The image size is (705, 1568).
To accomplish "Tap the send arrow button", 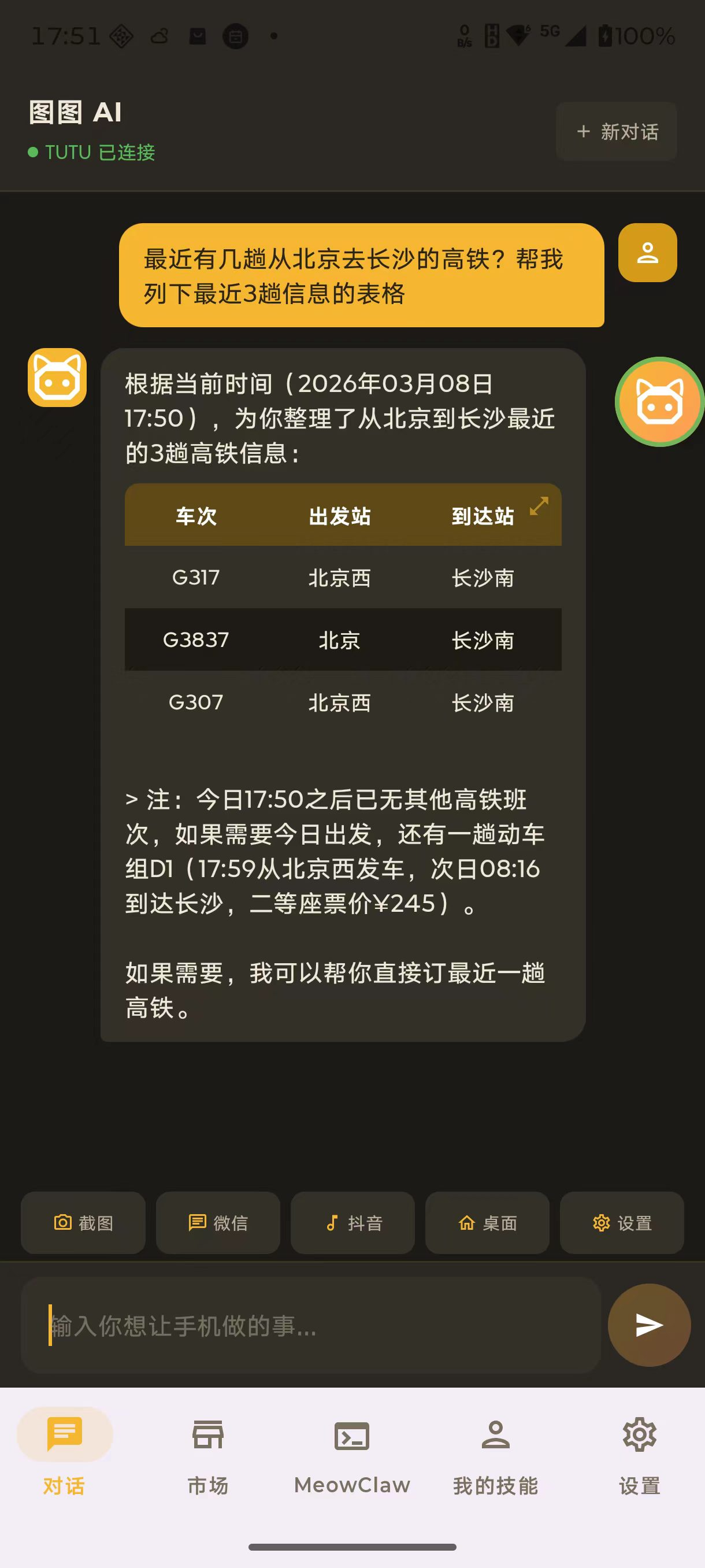I will point(648,1325).
